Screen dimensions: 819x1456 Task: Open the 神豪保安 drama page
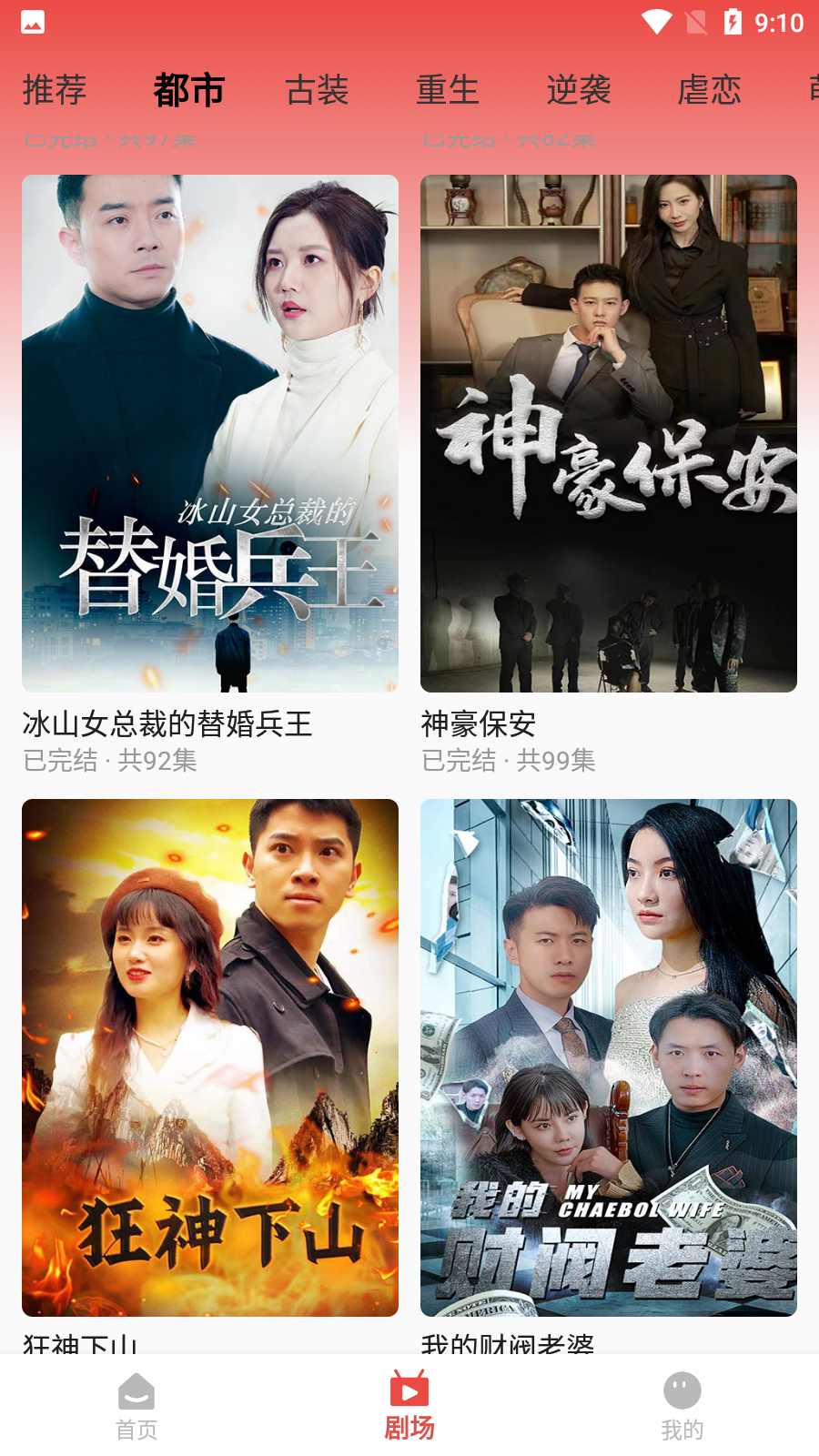tap(608, 432)
